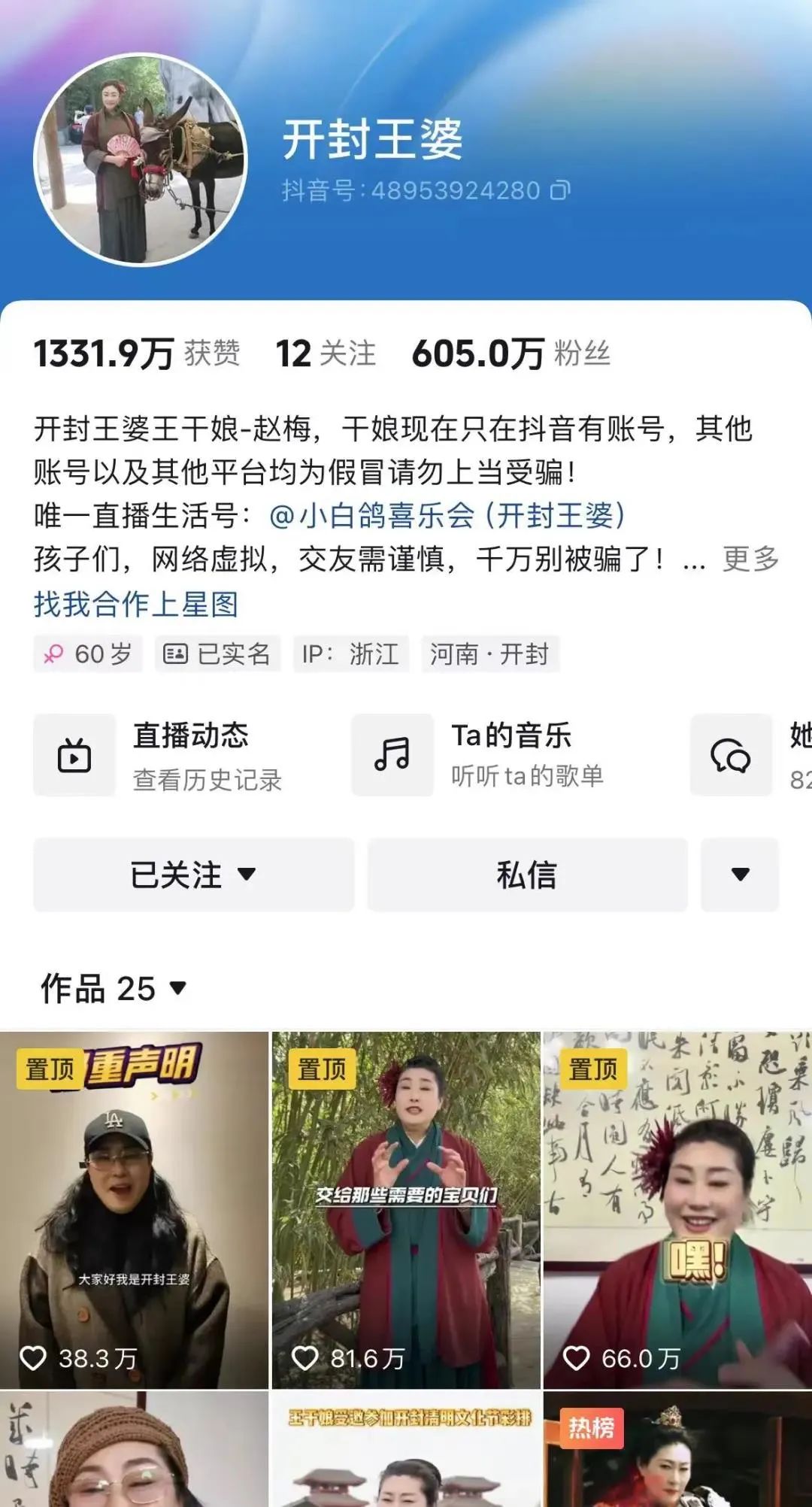This screenshot has width=812, height=1507.
Task: View the 12 following list
Action: tap(326, 353)
